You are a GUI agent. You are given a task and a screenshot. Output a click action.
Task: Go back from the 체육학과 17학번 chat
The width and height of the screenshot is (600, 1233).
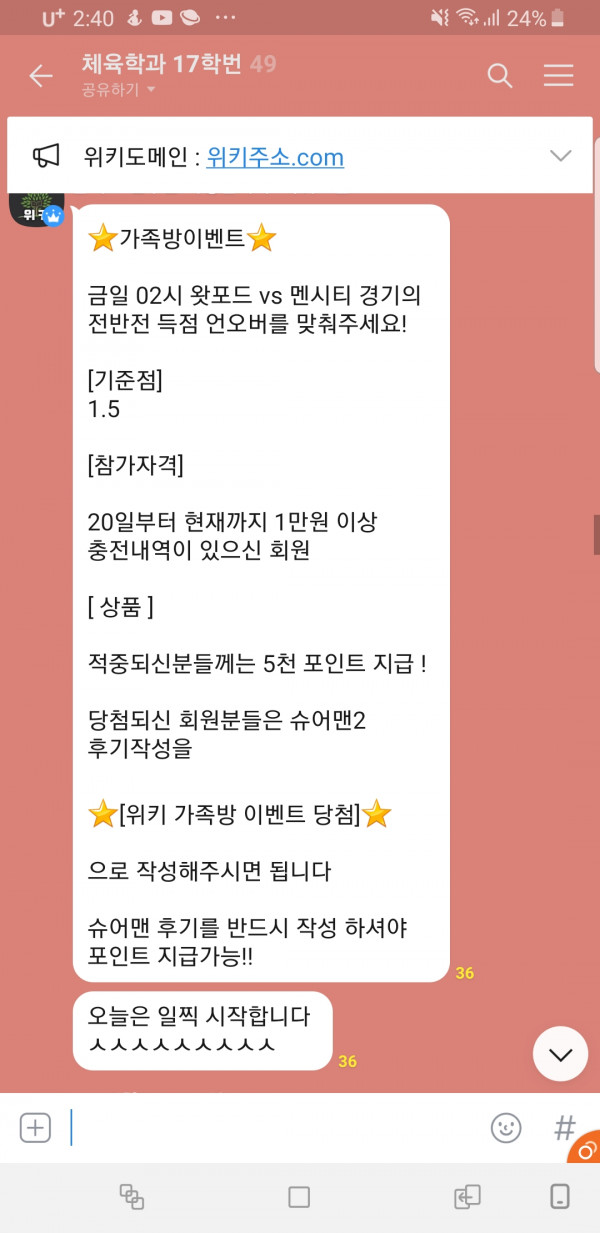pyautogui.click(x=41, y=76)
